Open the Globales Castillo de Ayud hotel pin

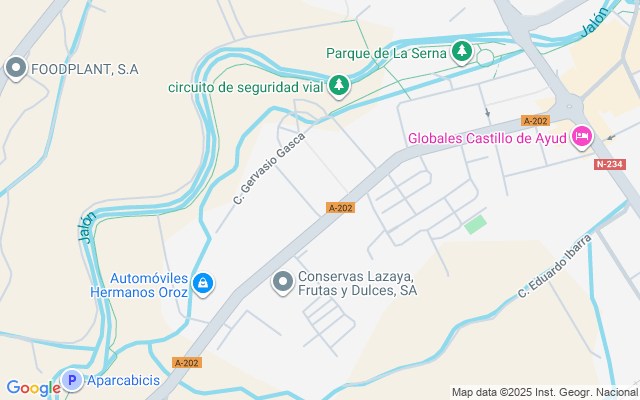click(x=581, y=137)
